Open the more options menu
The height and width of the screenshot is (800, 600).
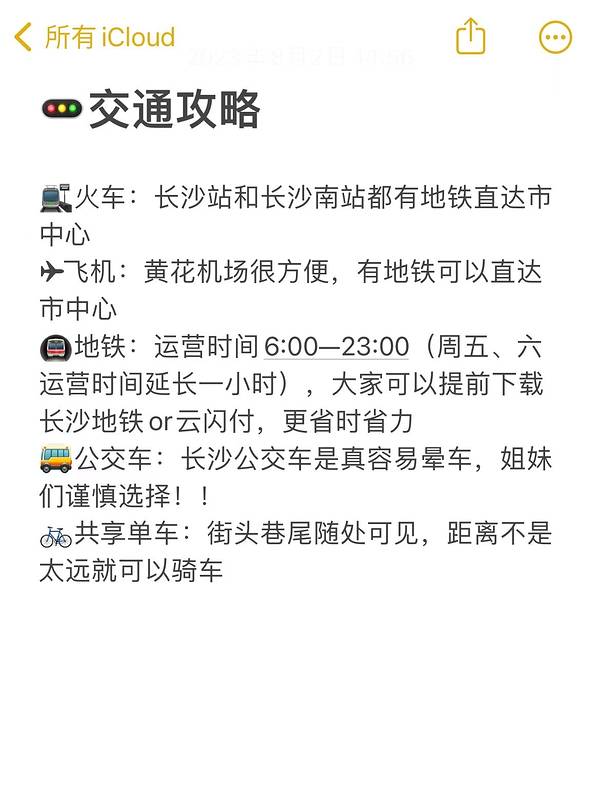pos(555,38)
